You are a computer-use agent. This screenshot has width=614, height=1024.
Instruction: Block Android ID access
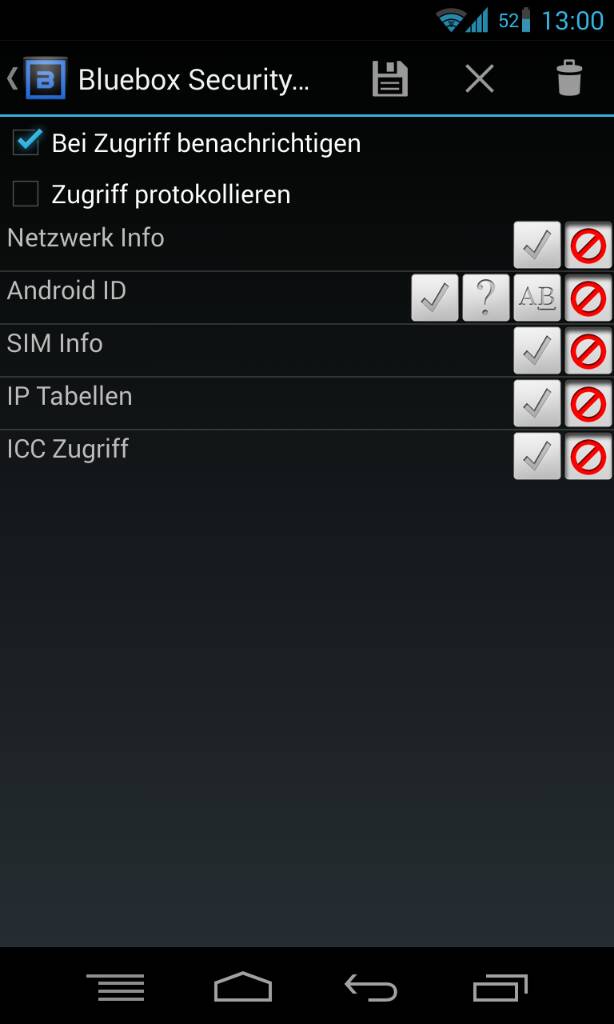click(588, 298)
